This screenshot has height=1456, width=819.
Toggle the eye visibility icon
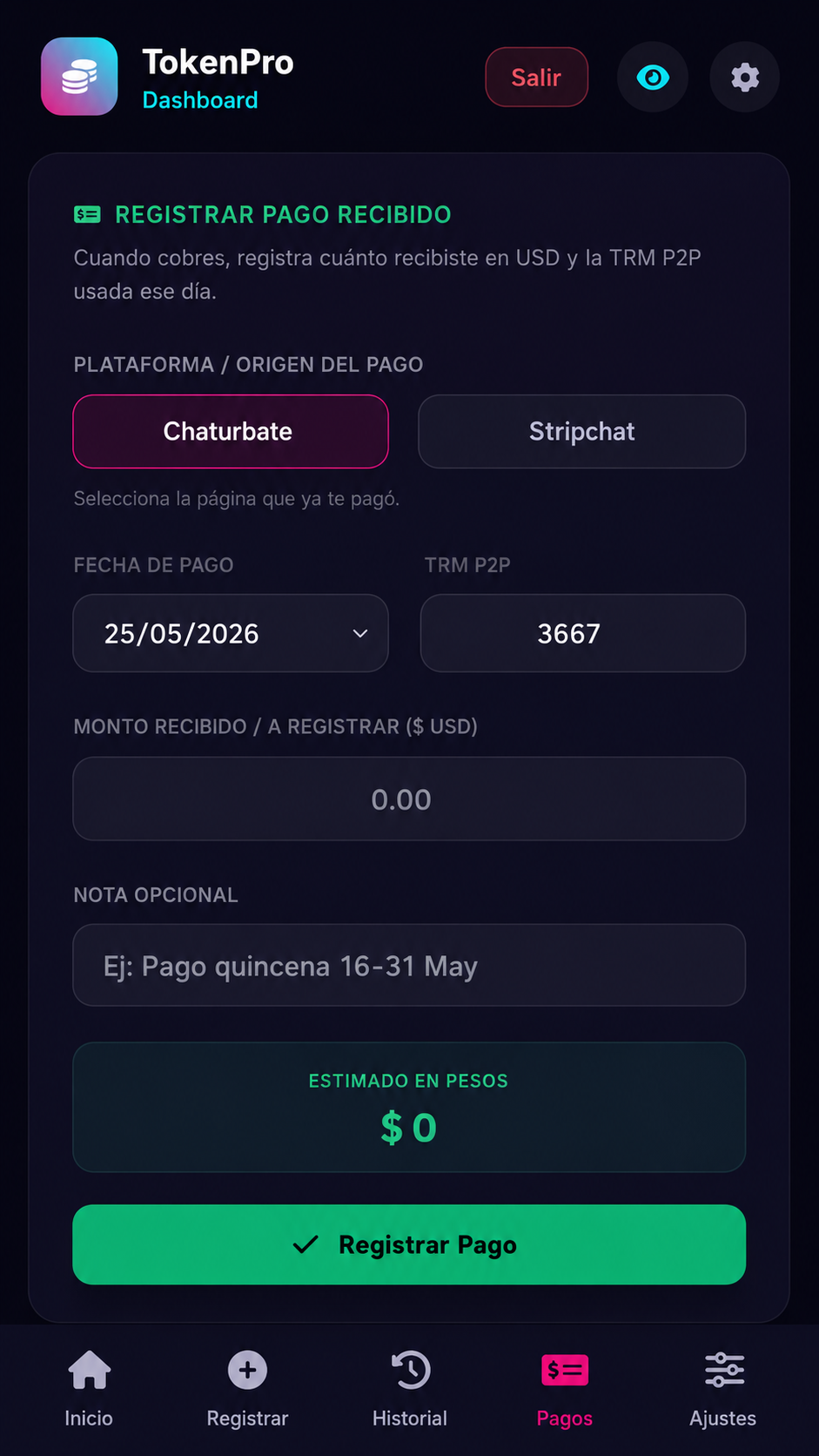[653, 78]
